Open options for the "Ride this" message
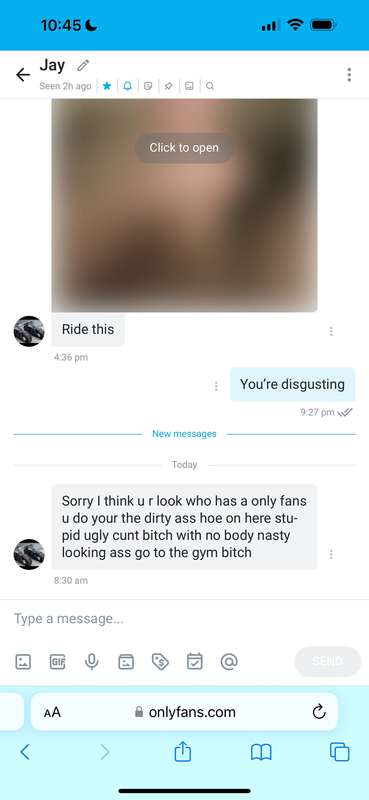This screenshot has width=369, height=800. (x=331, y=331)
